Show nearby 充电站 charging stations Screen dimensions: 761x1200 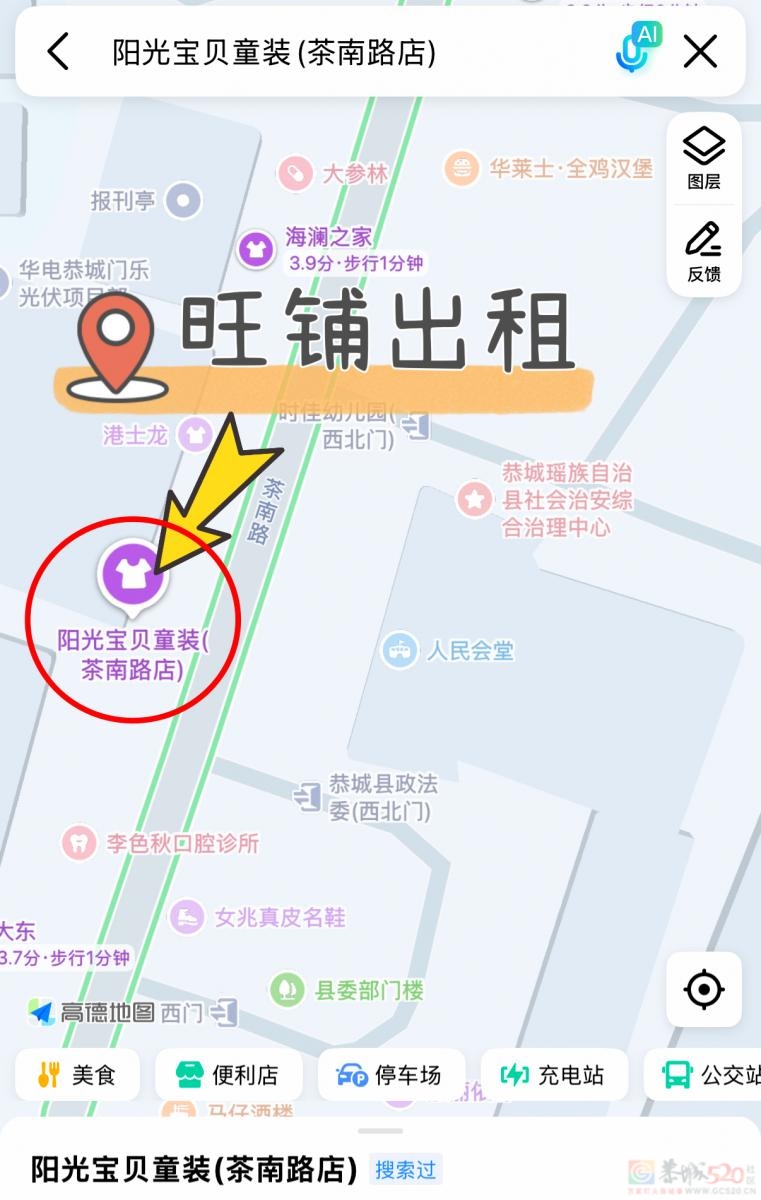click(x=553, y=1075)
